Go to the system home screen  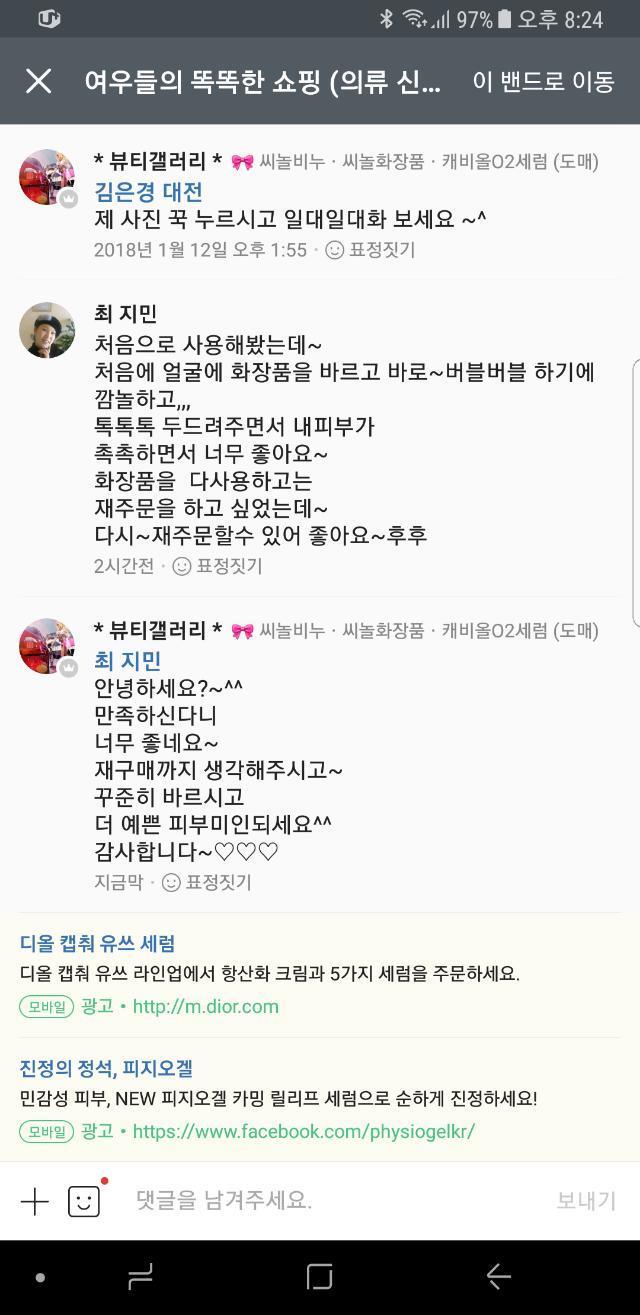pyautogui.click(x=319, y=1277)
